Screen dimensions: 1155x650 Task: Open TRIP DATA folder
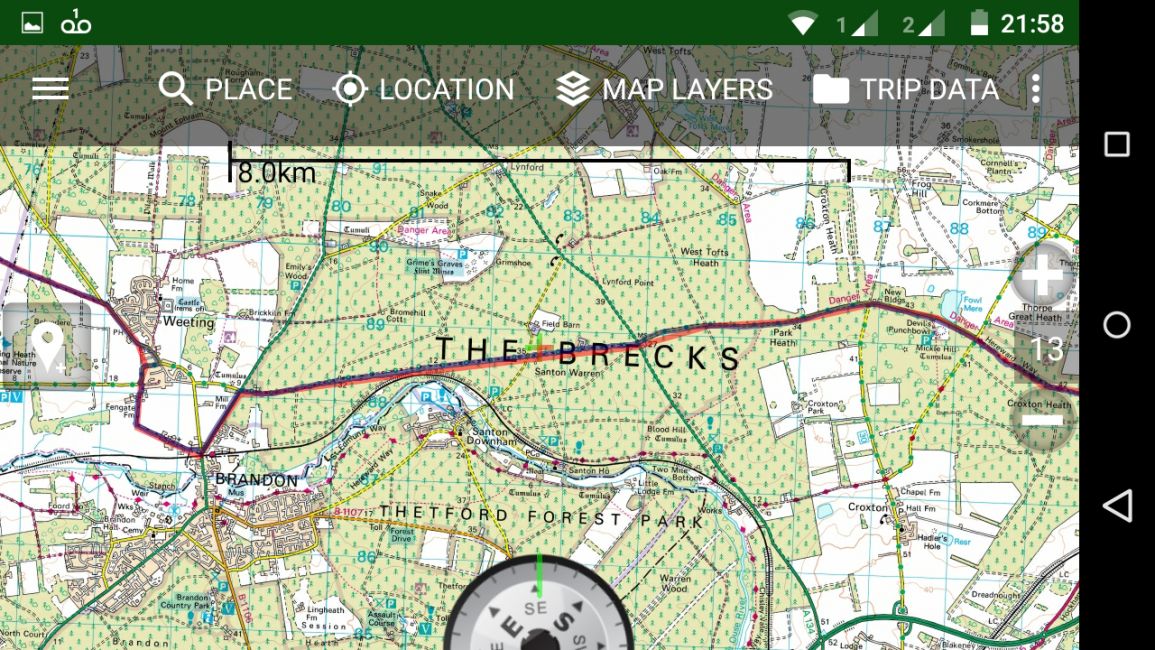coord(906,90)
